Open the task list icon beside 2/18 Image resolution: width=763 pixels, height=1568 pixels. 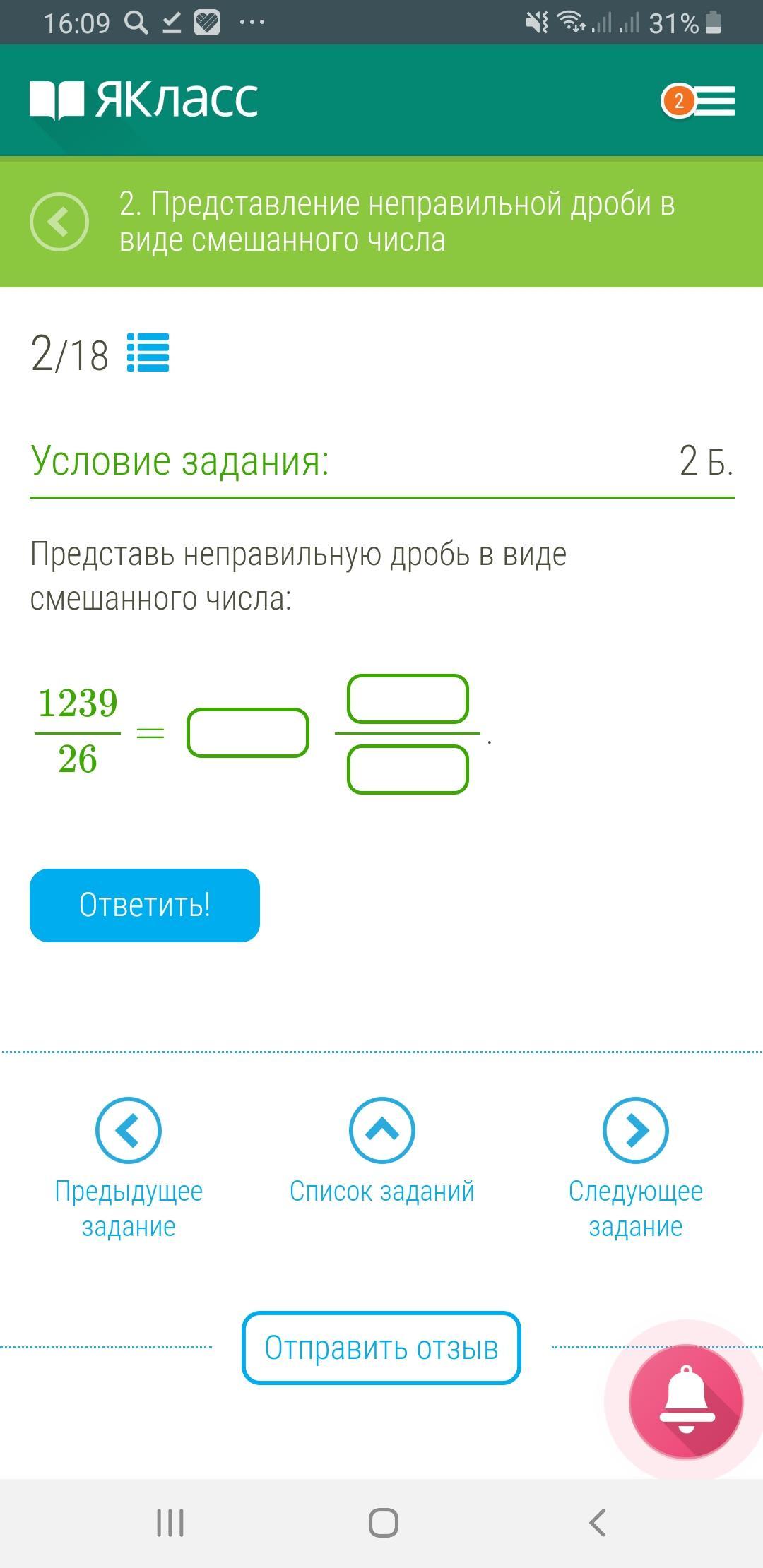(x=148, y=352)
